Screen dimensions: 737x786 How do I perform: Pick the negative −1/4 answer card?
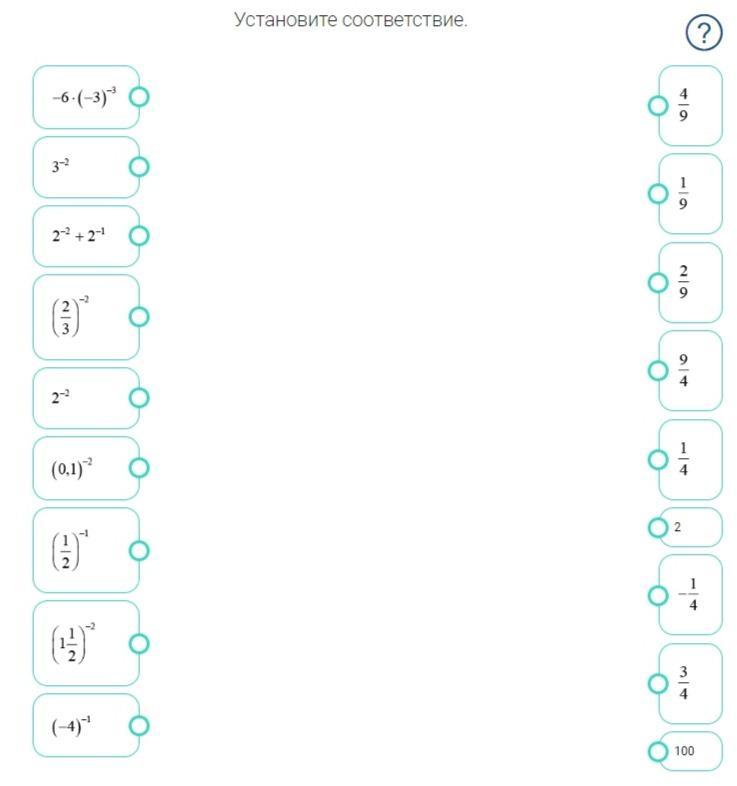[x=690, y=595]
